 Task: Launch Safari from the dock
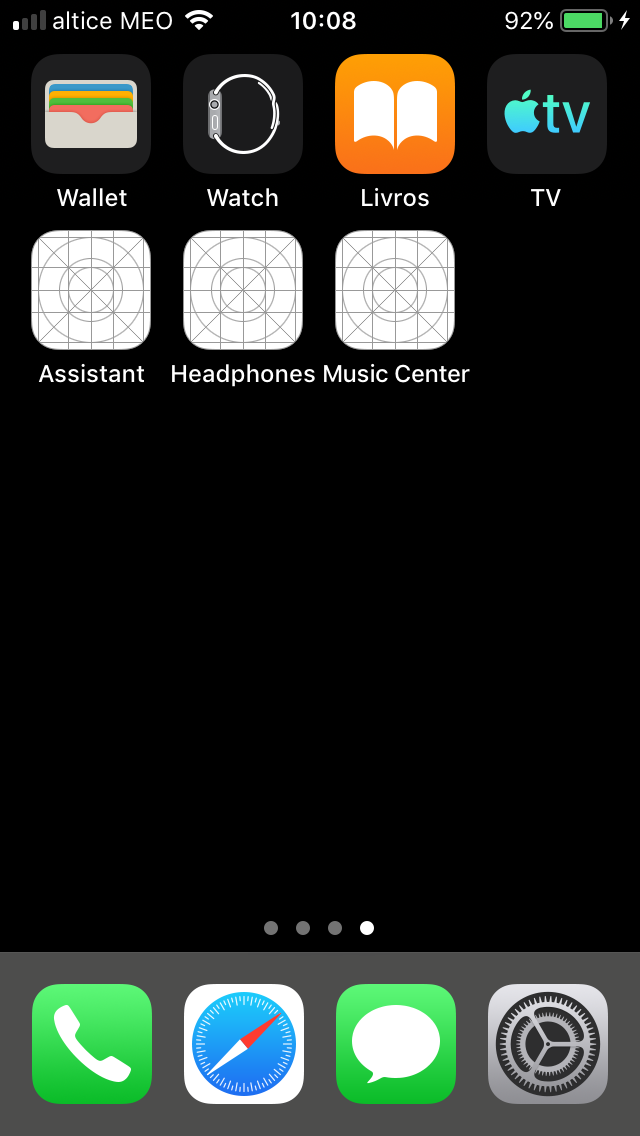(244, 1043)
